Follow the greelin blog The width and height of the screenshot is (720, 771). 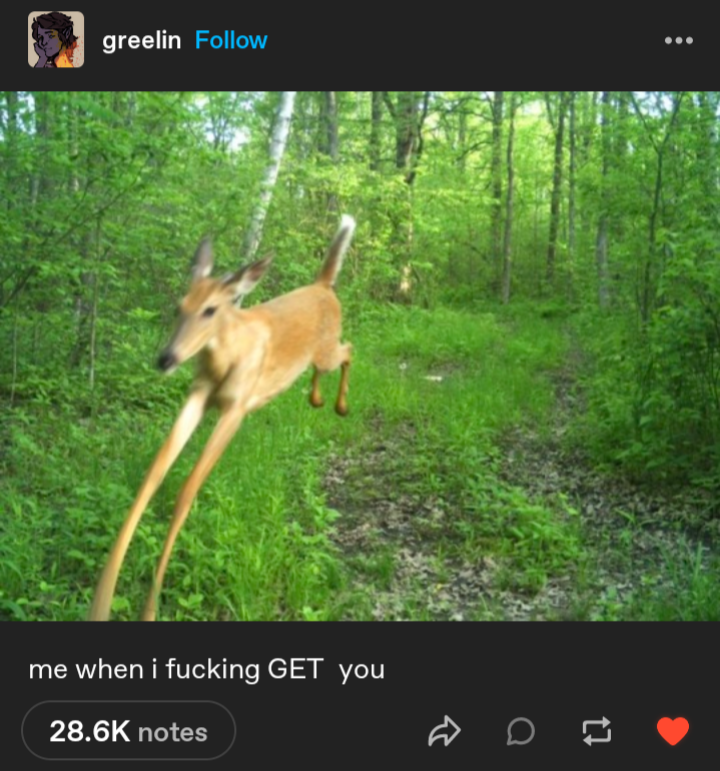(x=231, y=40)
